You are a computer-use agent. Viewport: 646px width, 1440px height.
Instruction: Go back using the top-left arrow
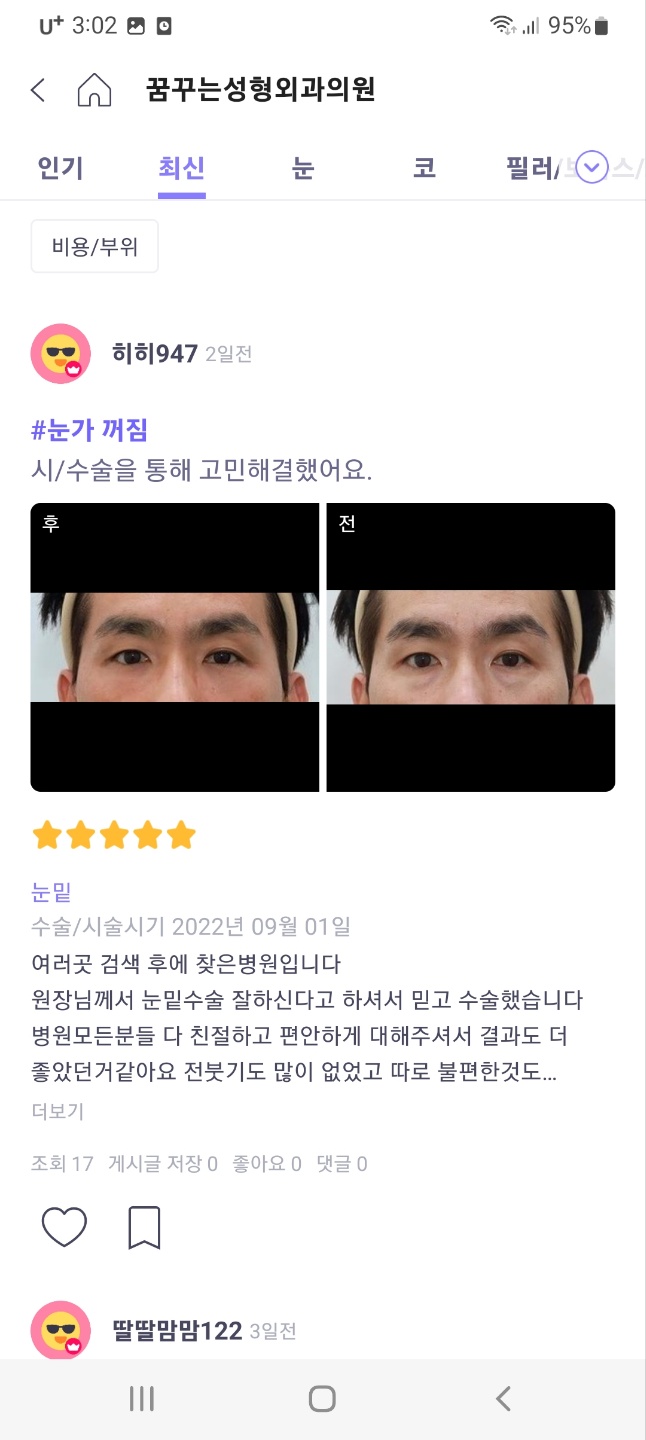[x=38, y=90]
